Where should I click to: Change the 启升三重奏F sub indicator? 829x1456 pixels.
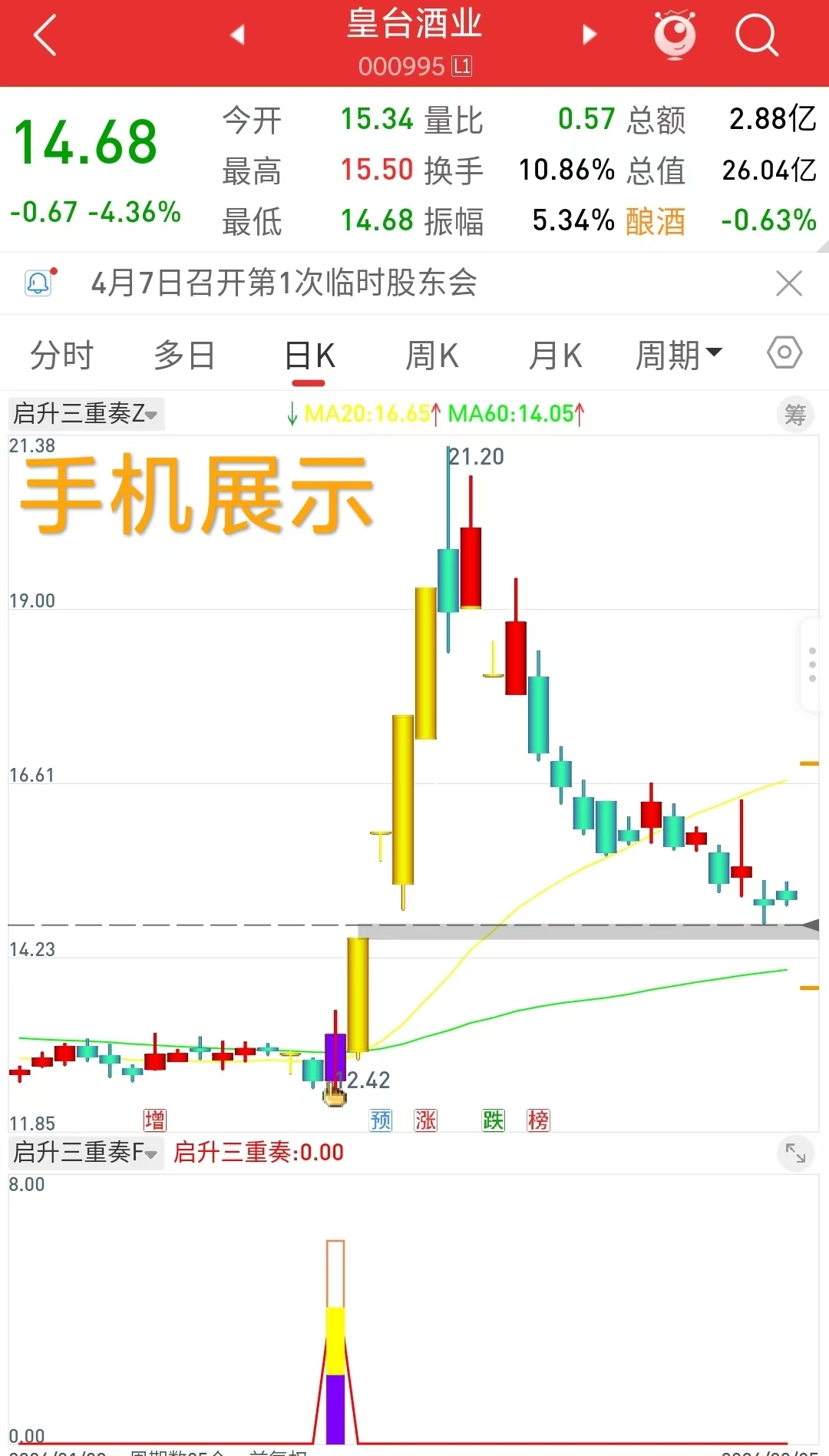click(x=85, y=1153)
